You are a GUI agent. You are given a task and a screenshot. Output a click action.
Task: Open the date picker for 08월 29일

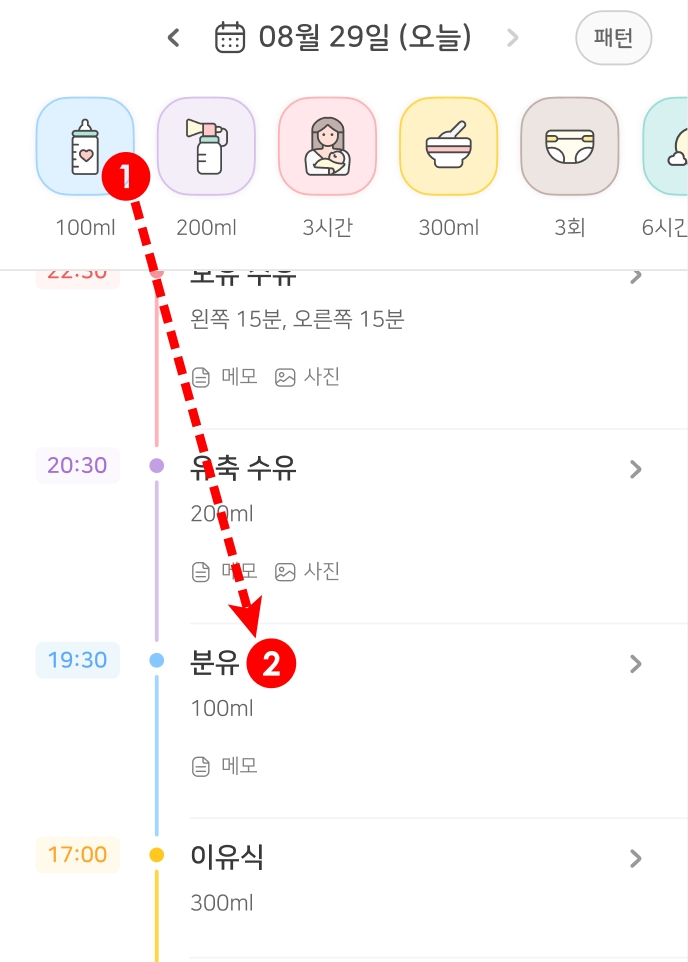[343, 38]
